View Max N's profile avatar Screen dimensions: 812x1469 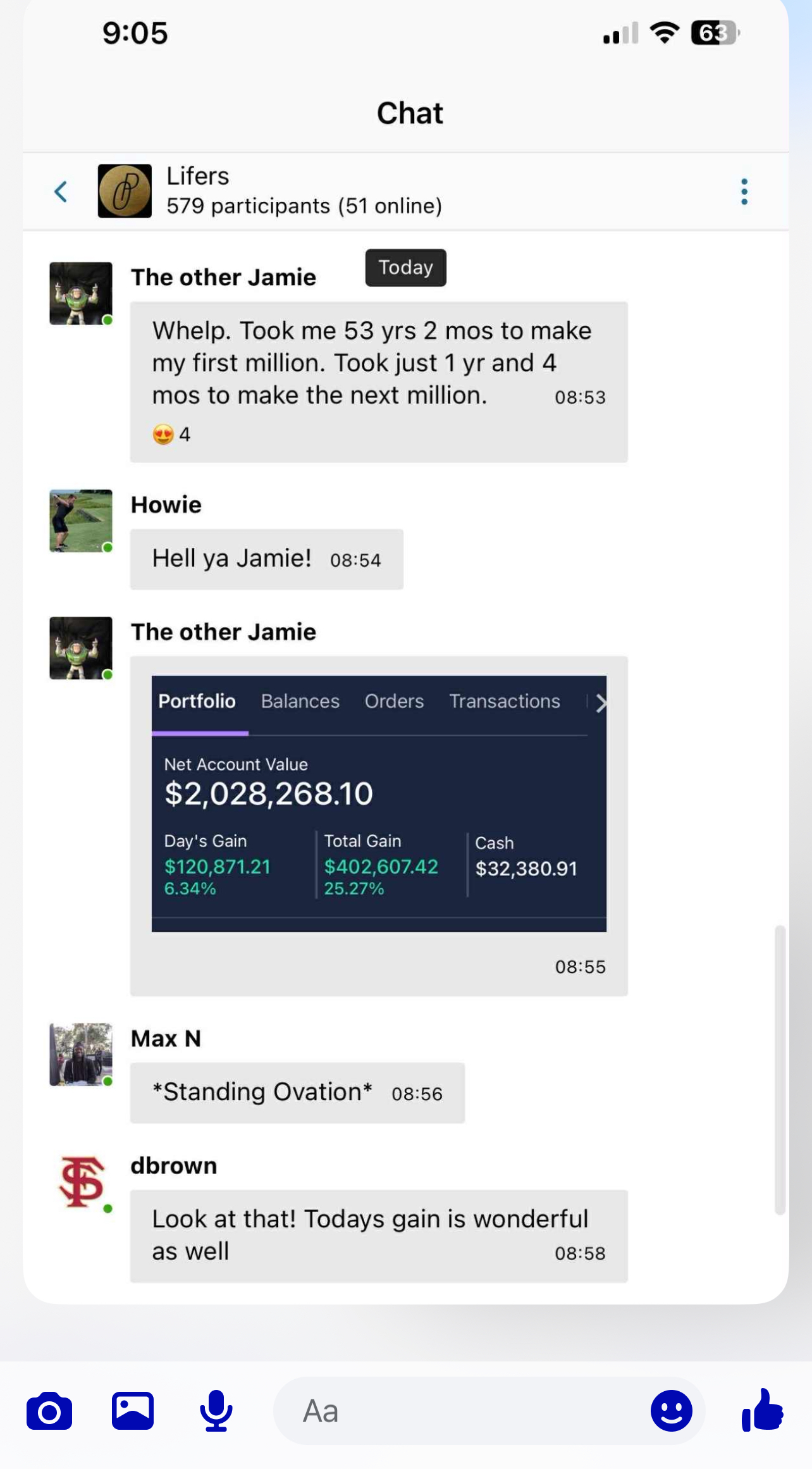[x=81, y=1055]
